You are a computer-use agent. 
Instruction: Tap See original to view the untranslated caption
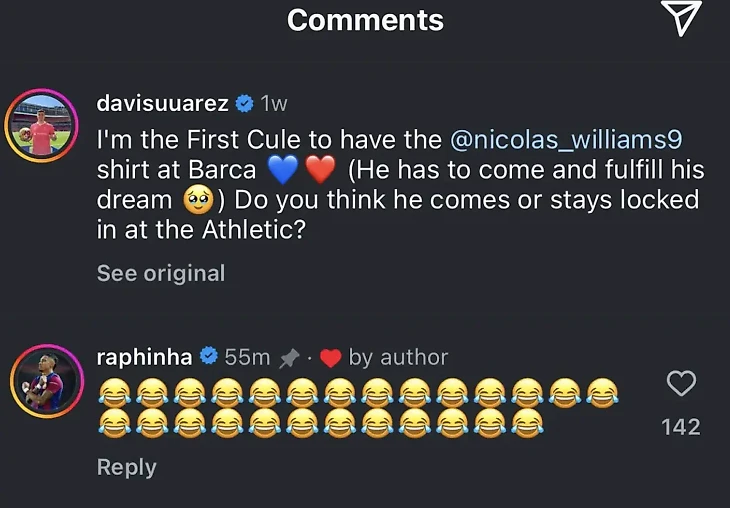coord(161,273)
